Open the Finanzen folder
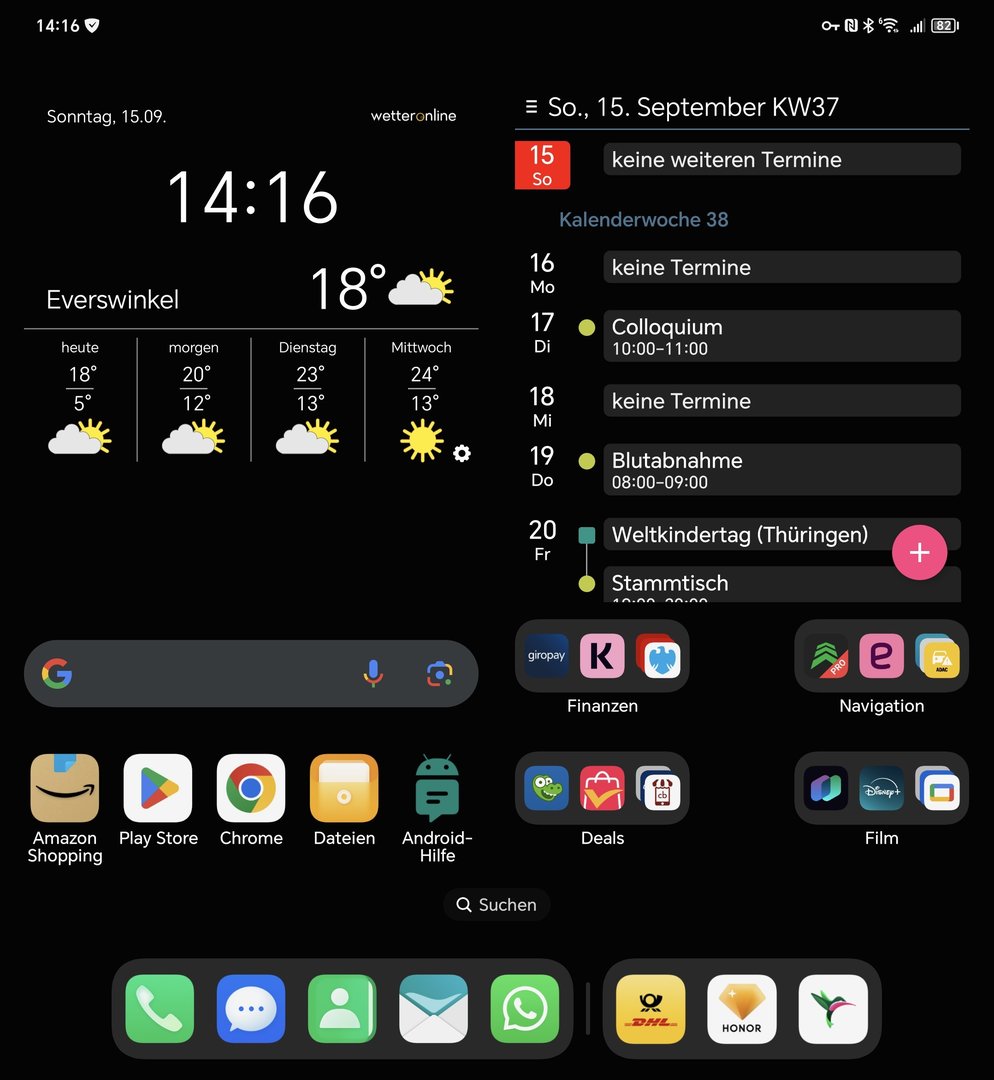 [602, 656]
